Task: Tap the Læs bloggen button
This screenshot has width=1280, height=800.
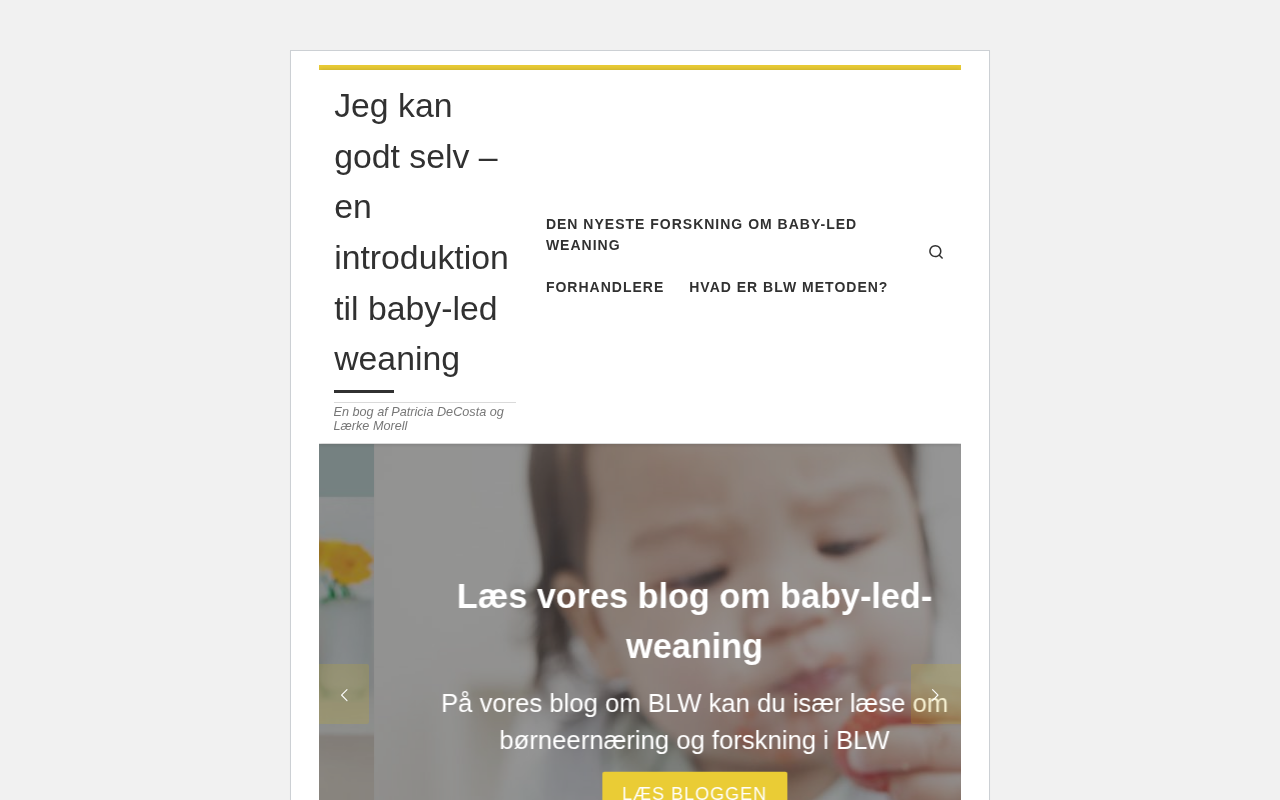Action: (694, 790)
